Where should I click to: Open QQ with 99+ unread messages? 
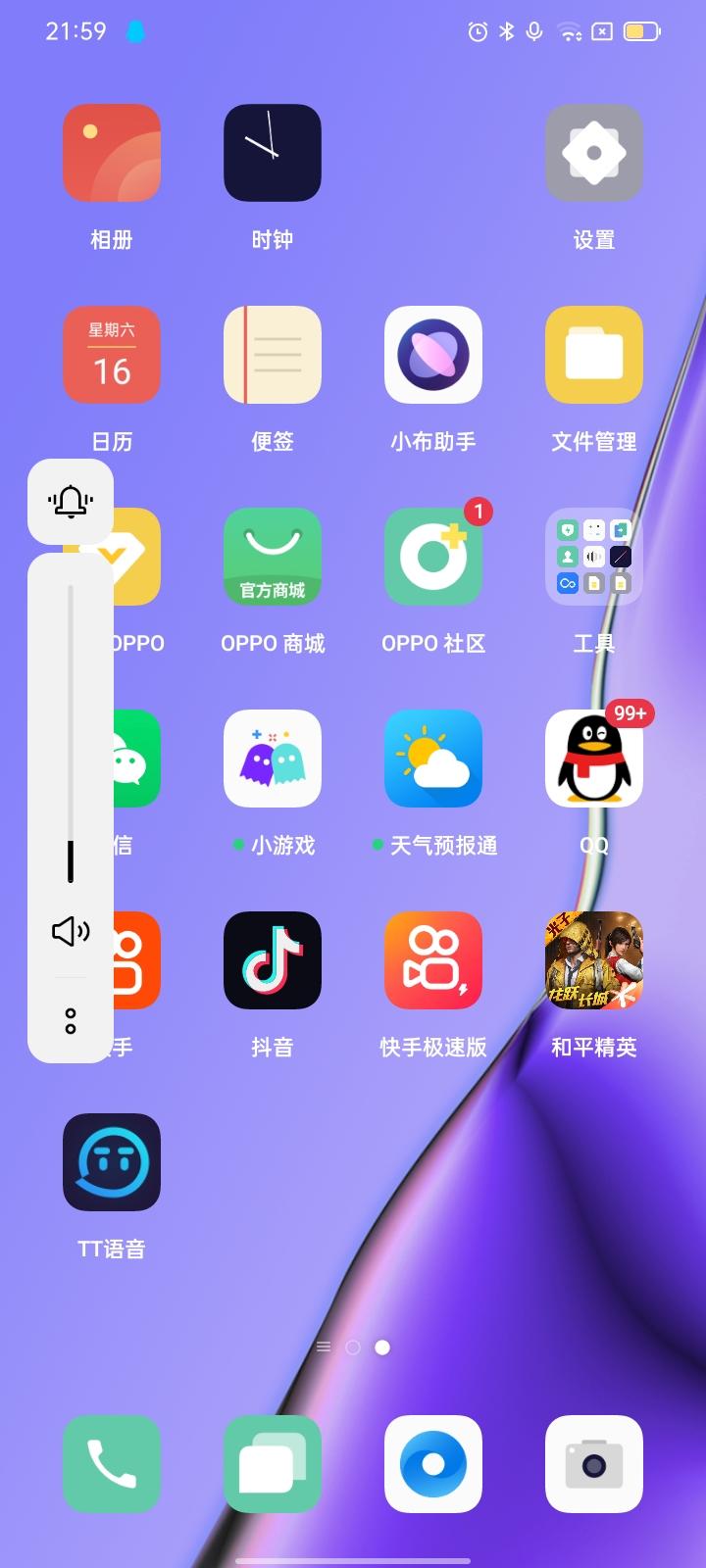(593, 759)
